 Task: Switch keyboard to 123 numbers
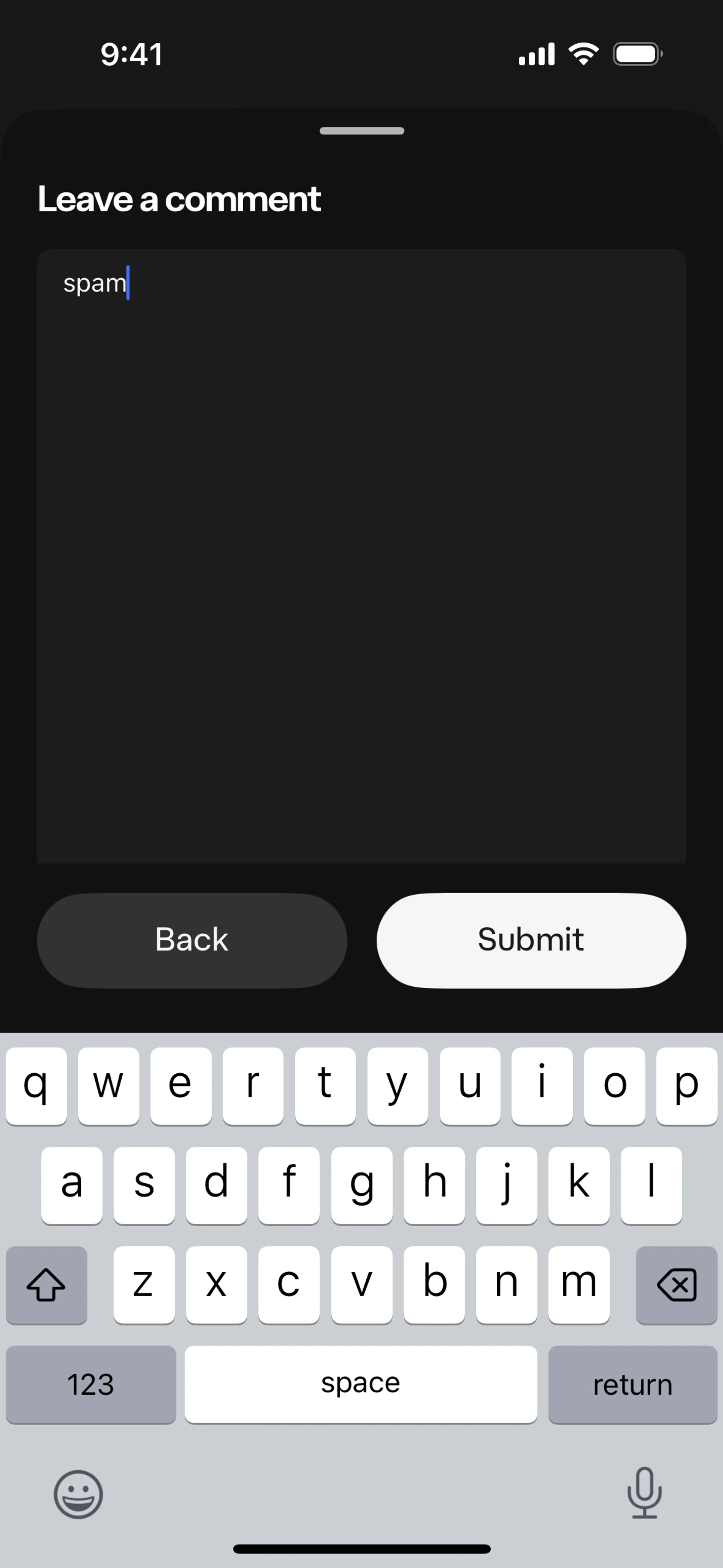pyautogui.click(x=91, y=1384)
